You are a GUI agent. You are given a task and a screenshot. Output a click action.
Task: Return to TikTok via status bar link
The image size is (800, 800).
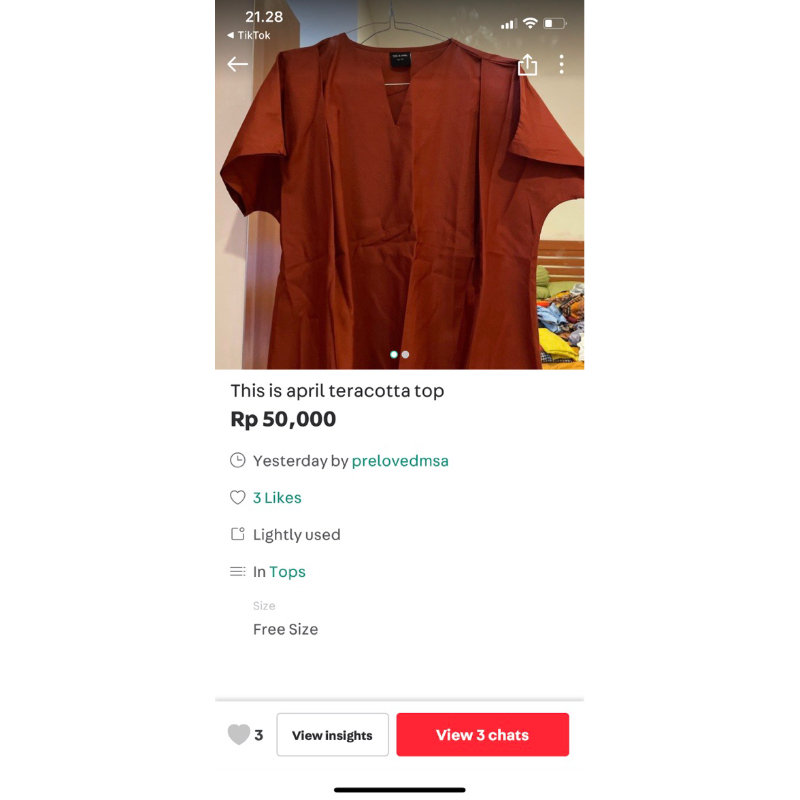coord(249,36)
